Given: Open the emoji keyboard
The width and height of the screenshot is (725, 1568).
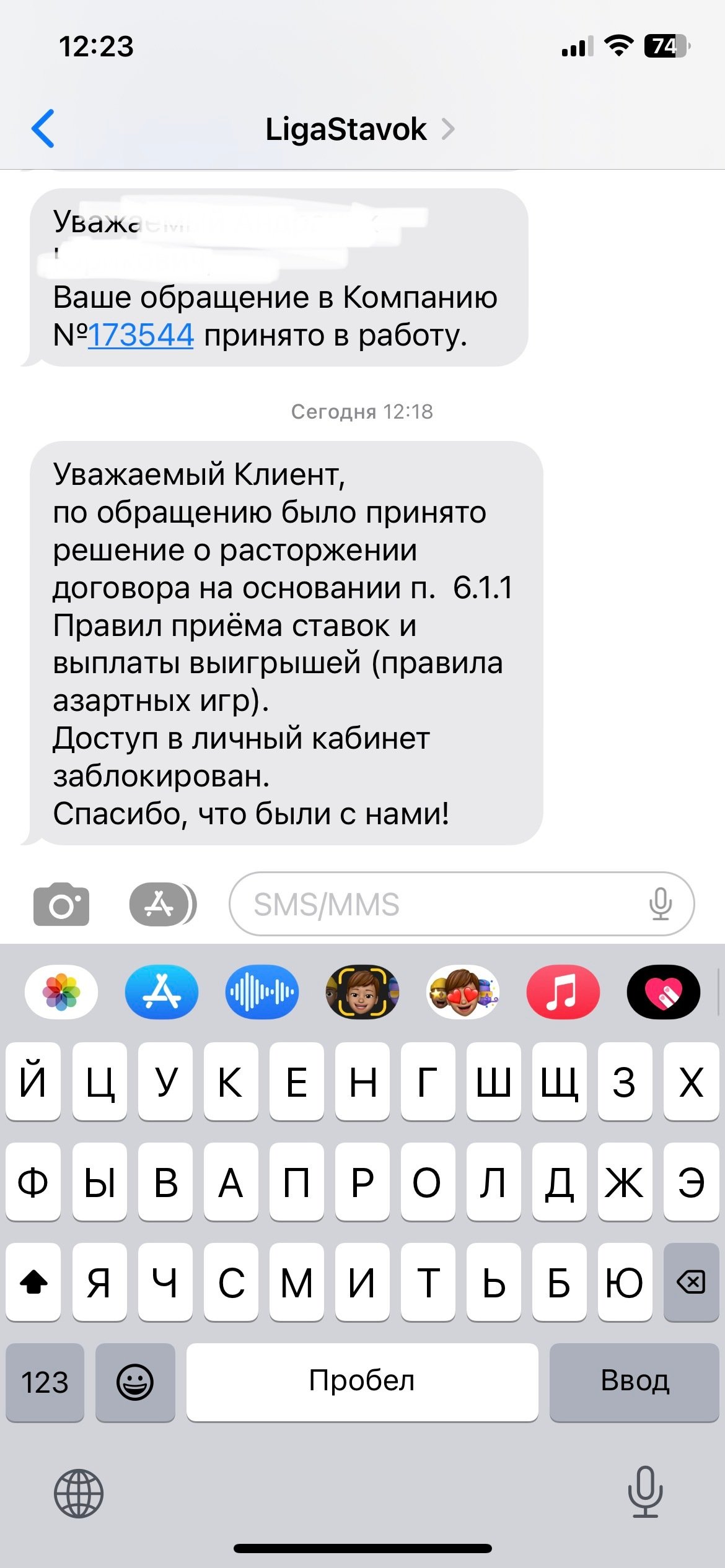Looking at the screenshot, I should pos(135,1382).
